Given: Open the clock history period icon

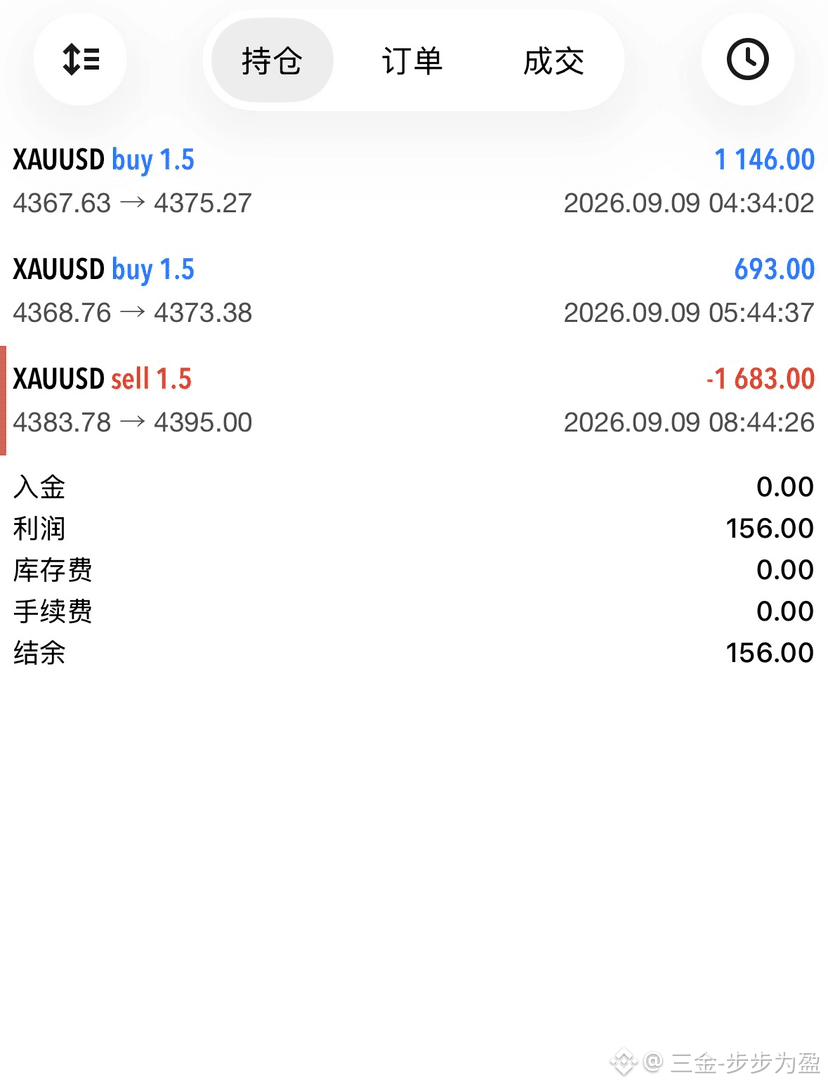Looking at the screenshot, I should pos(747,59).
